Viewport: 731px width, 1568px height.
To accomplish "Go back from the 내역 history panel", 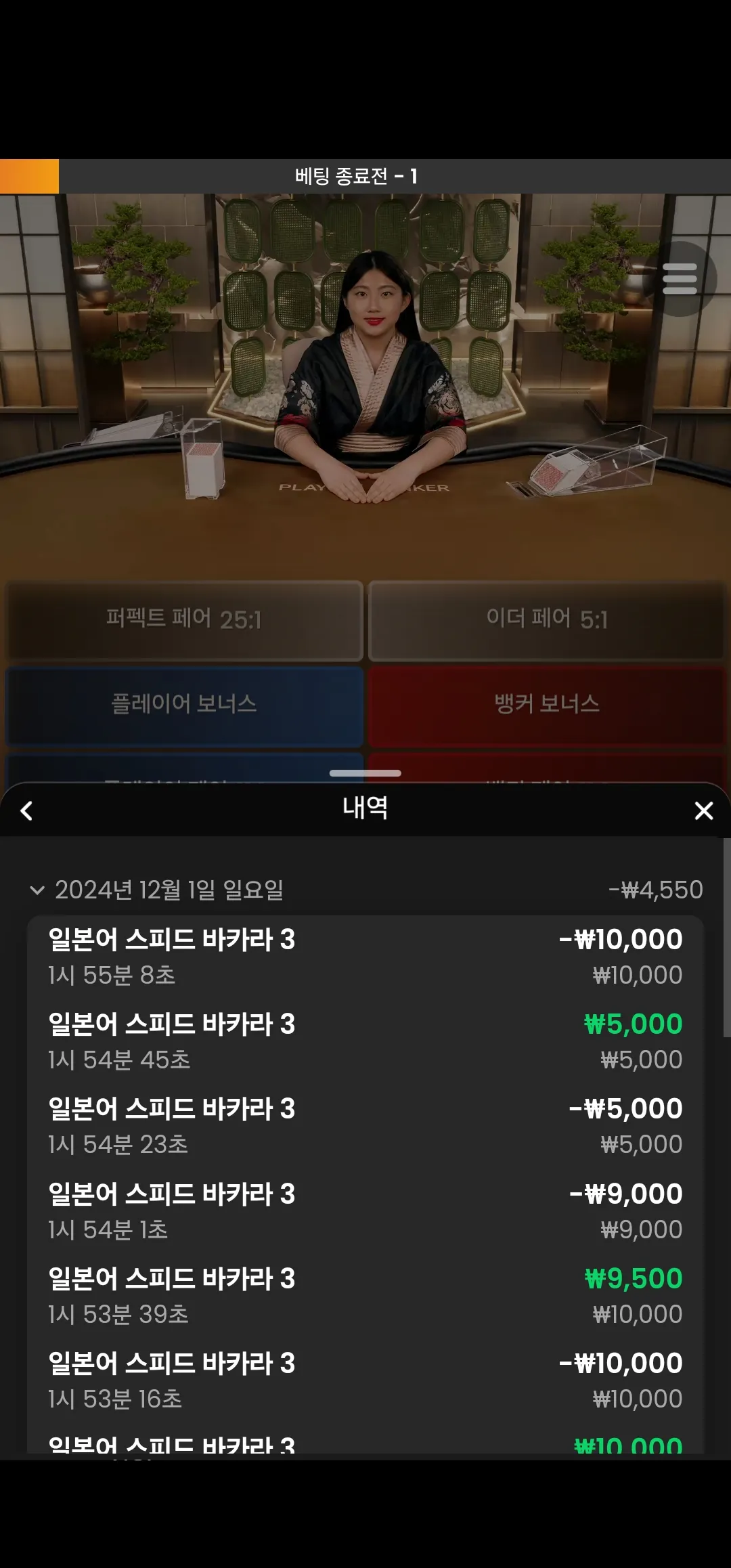I will coord(27,810).
